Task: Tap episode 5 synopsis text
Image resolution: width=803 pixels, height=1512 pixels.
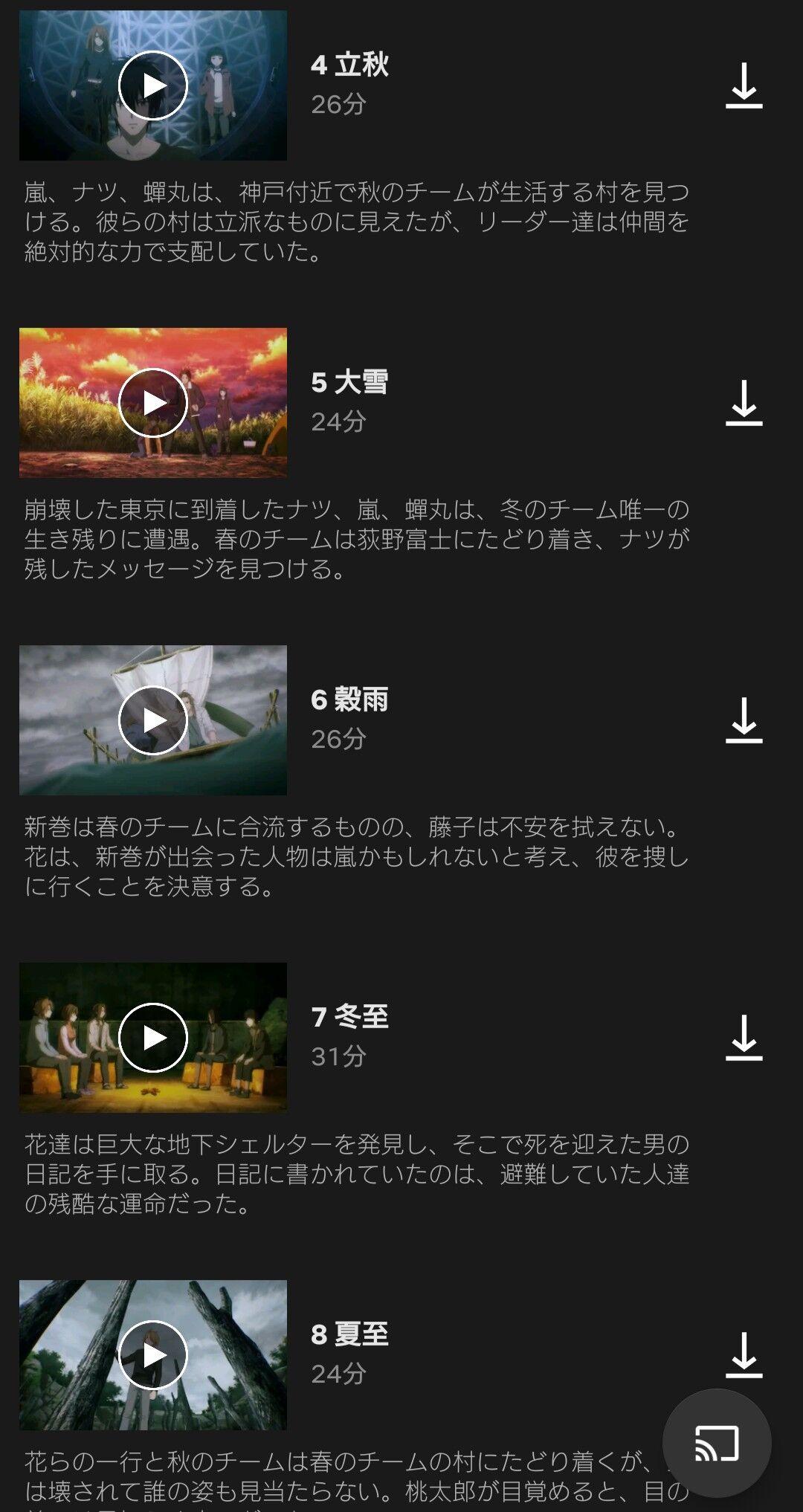Action: pos(357,543)
